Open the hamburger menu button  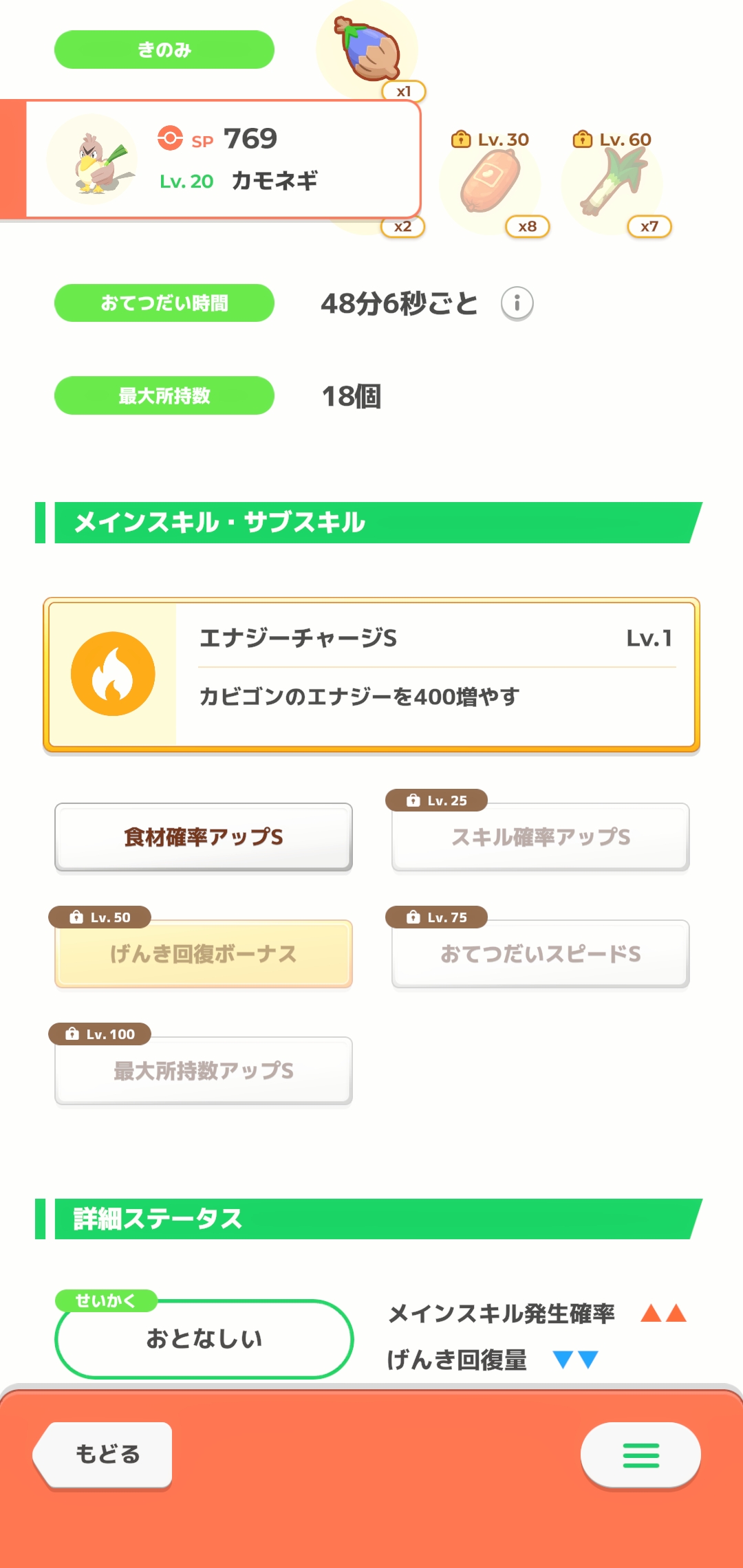coord(640,1455)
